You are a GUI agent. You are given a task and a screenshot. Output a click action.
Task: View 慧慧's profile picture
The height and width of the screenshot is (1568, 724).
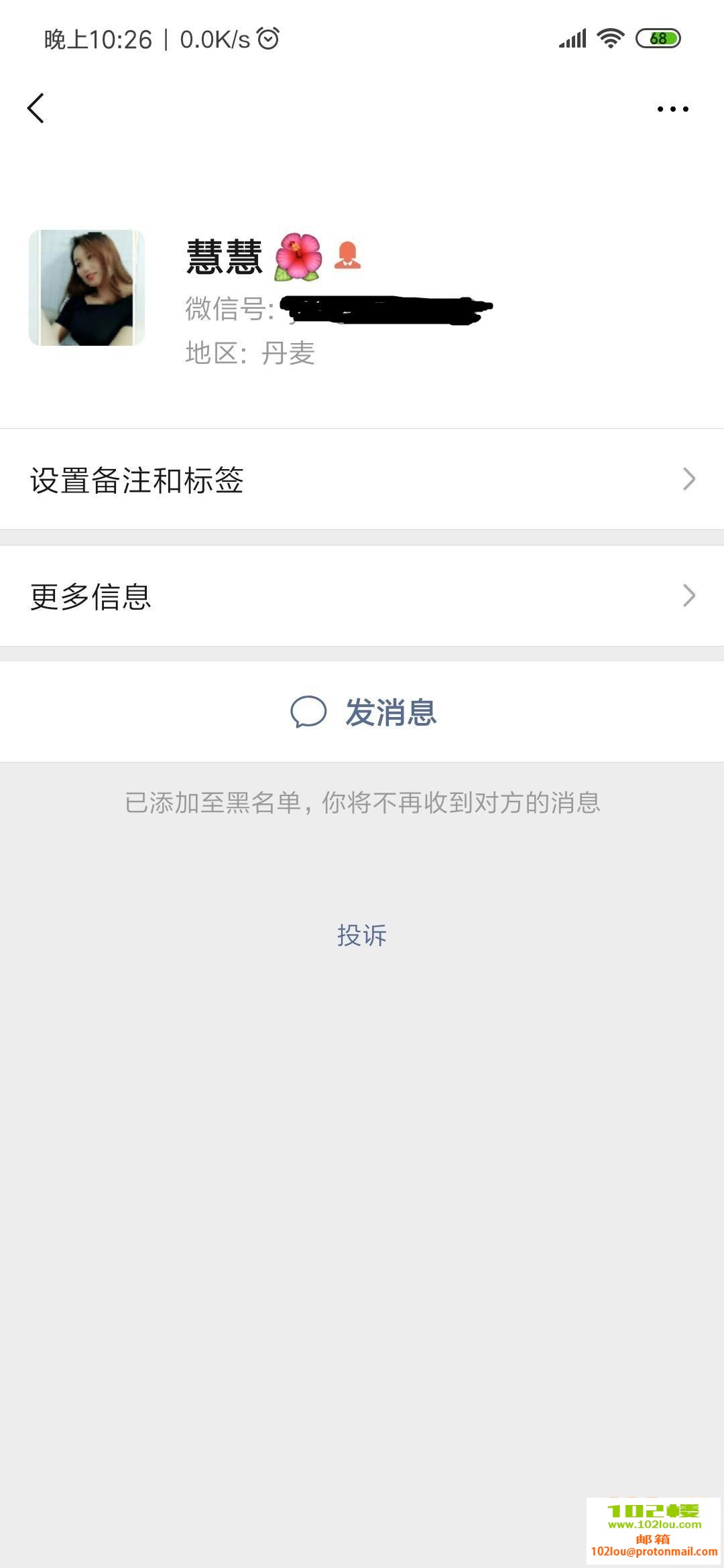(86, 288)
